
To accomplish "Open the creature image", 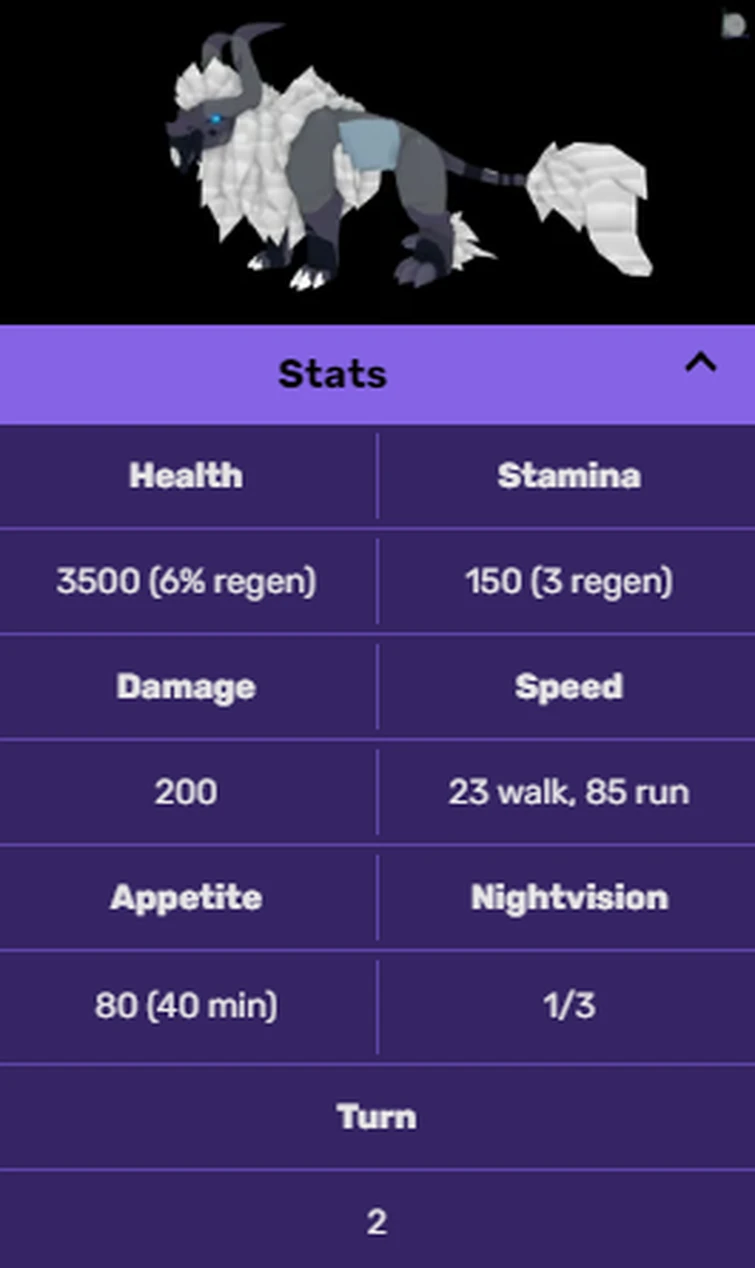I will coord(400,162).
